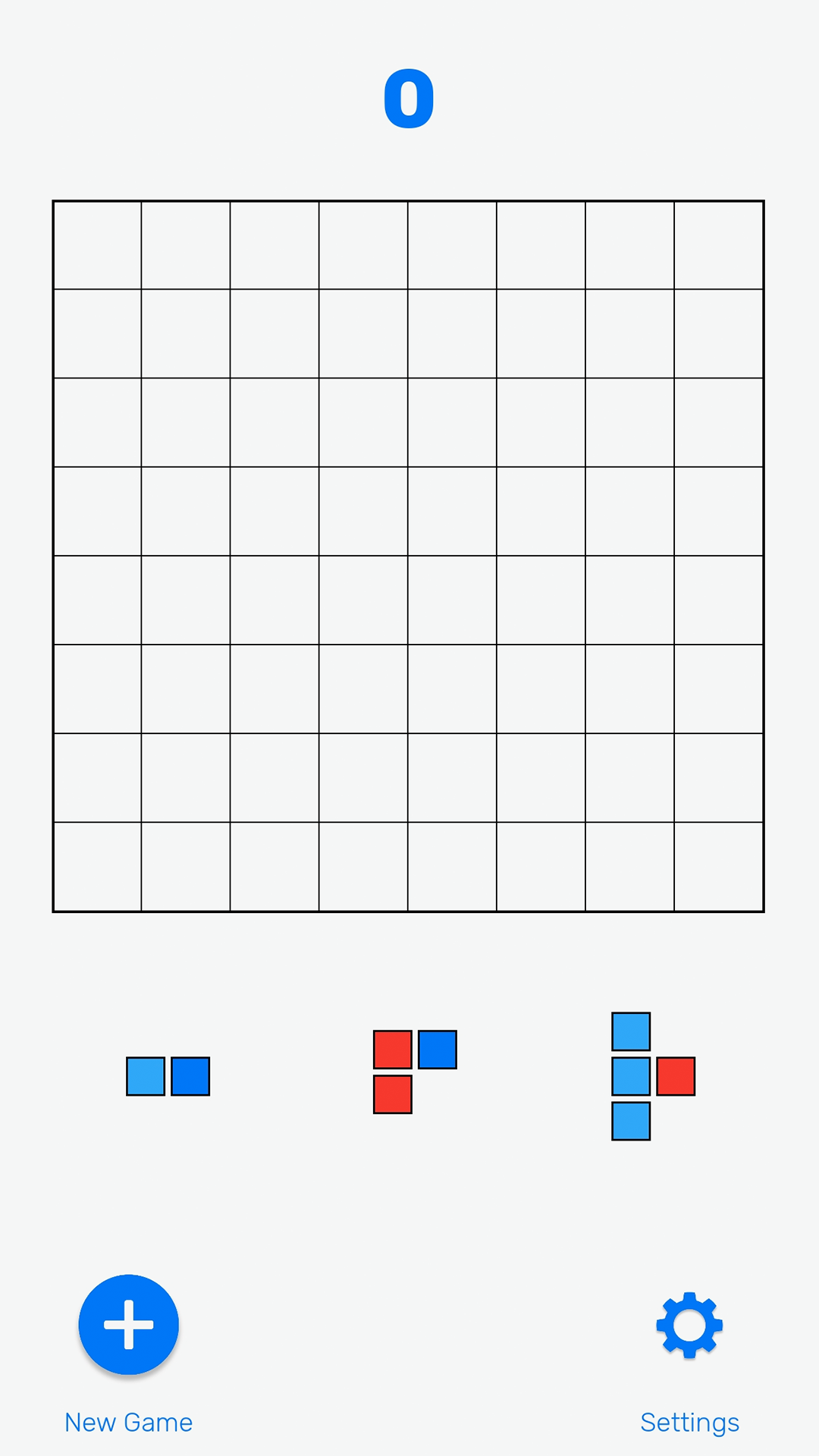819x1456 pixels.
Task: Open the Settings gear
Action: [x=689, y=1325]
